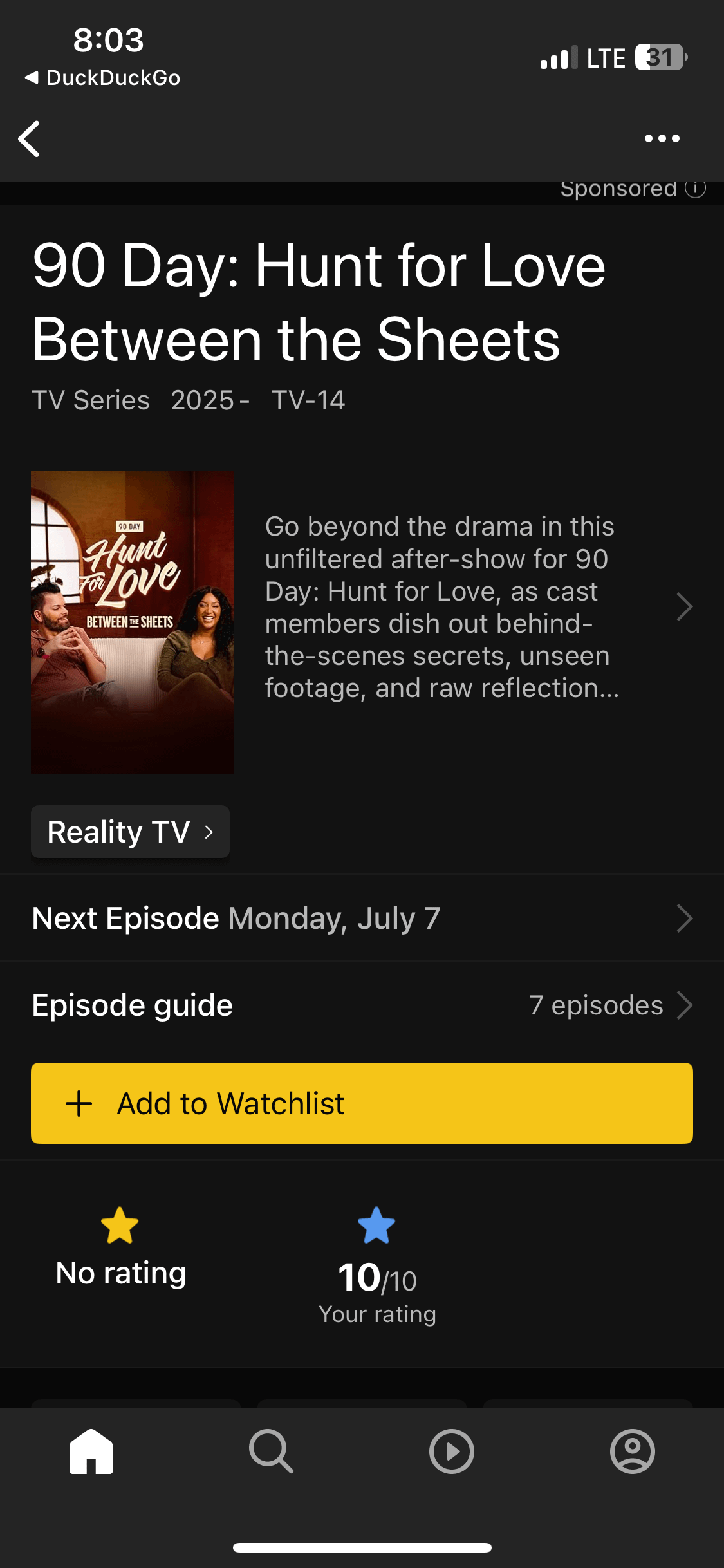View Next Episode Monday, July 7
The height and width of the screenshot is (1568, 724).
coord(362,918)
